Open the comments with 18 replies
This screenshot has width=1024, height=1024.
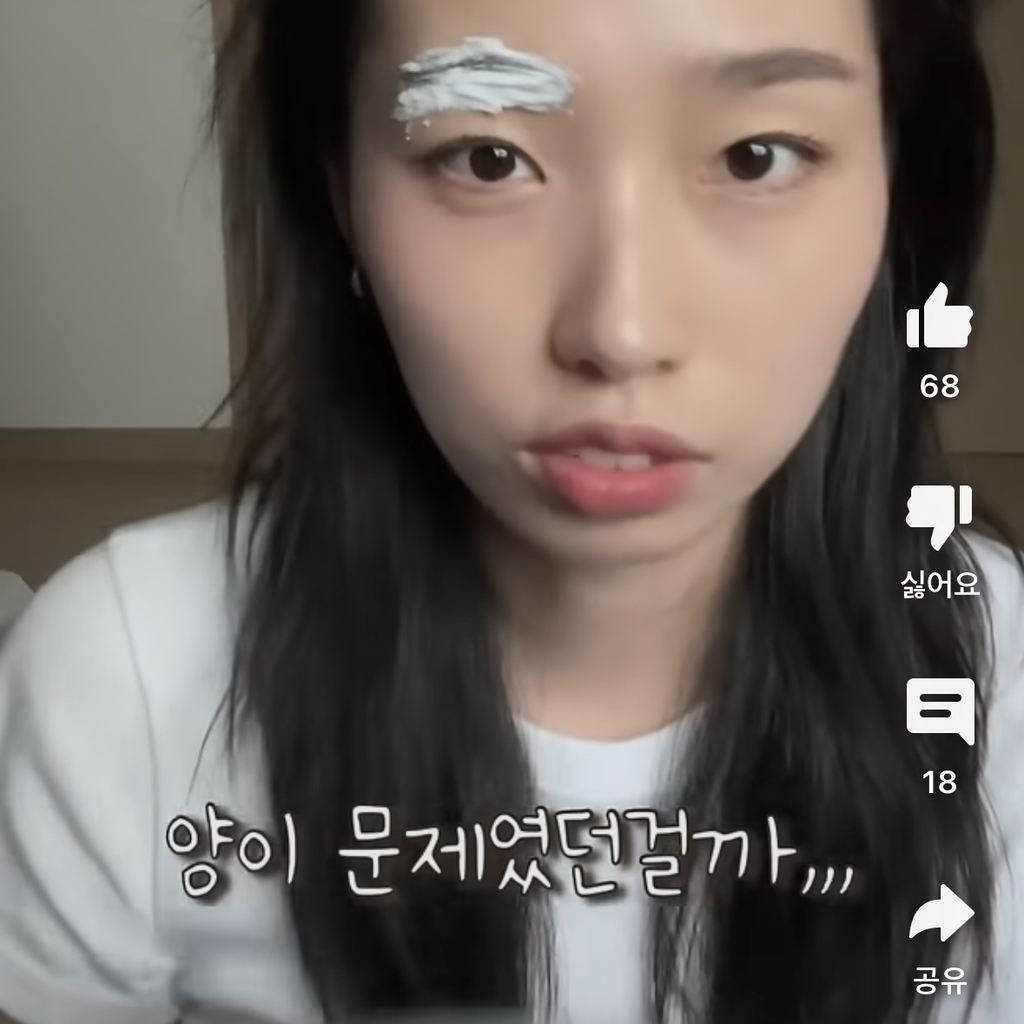(x=939, y=711)
